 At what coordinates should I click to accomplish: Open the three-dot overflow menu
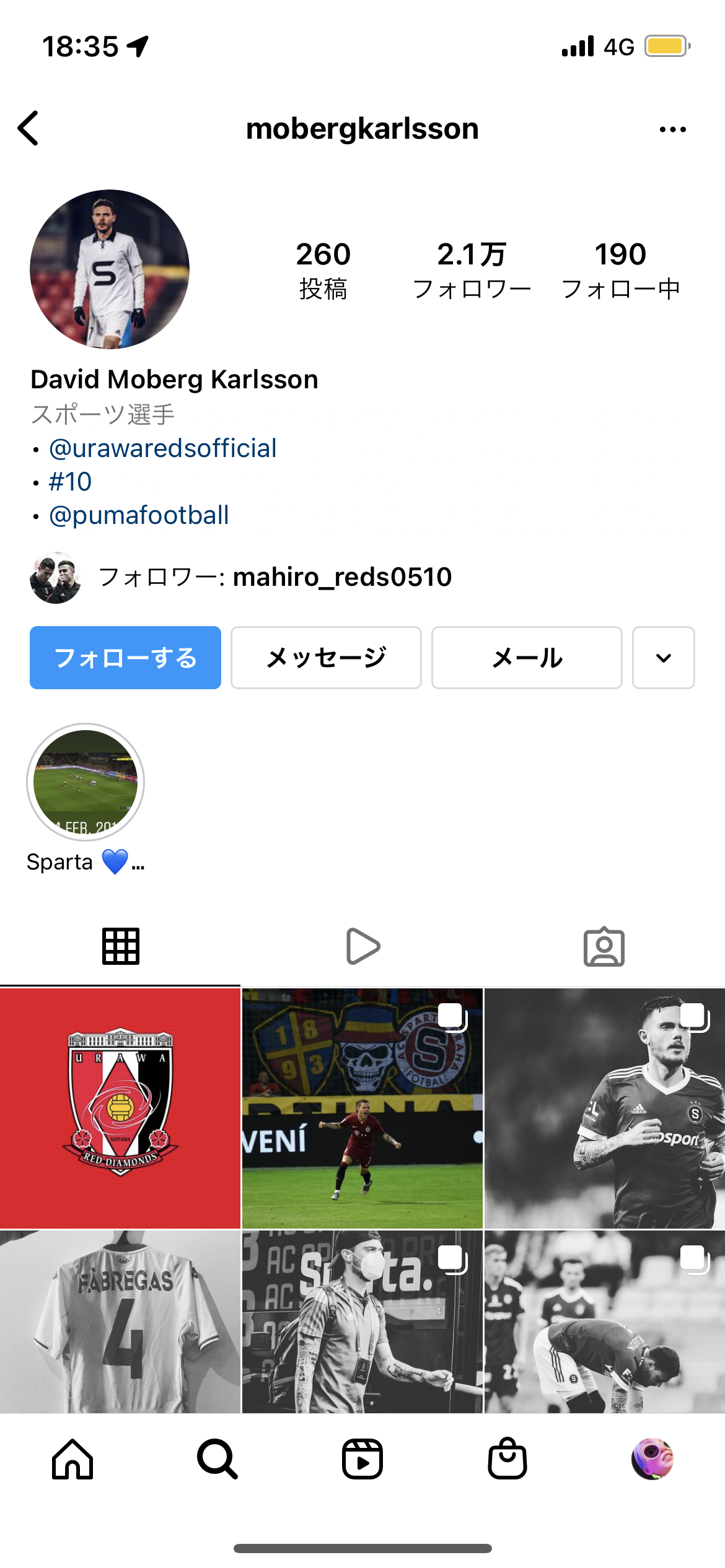[x=672, y=129]
